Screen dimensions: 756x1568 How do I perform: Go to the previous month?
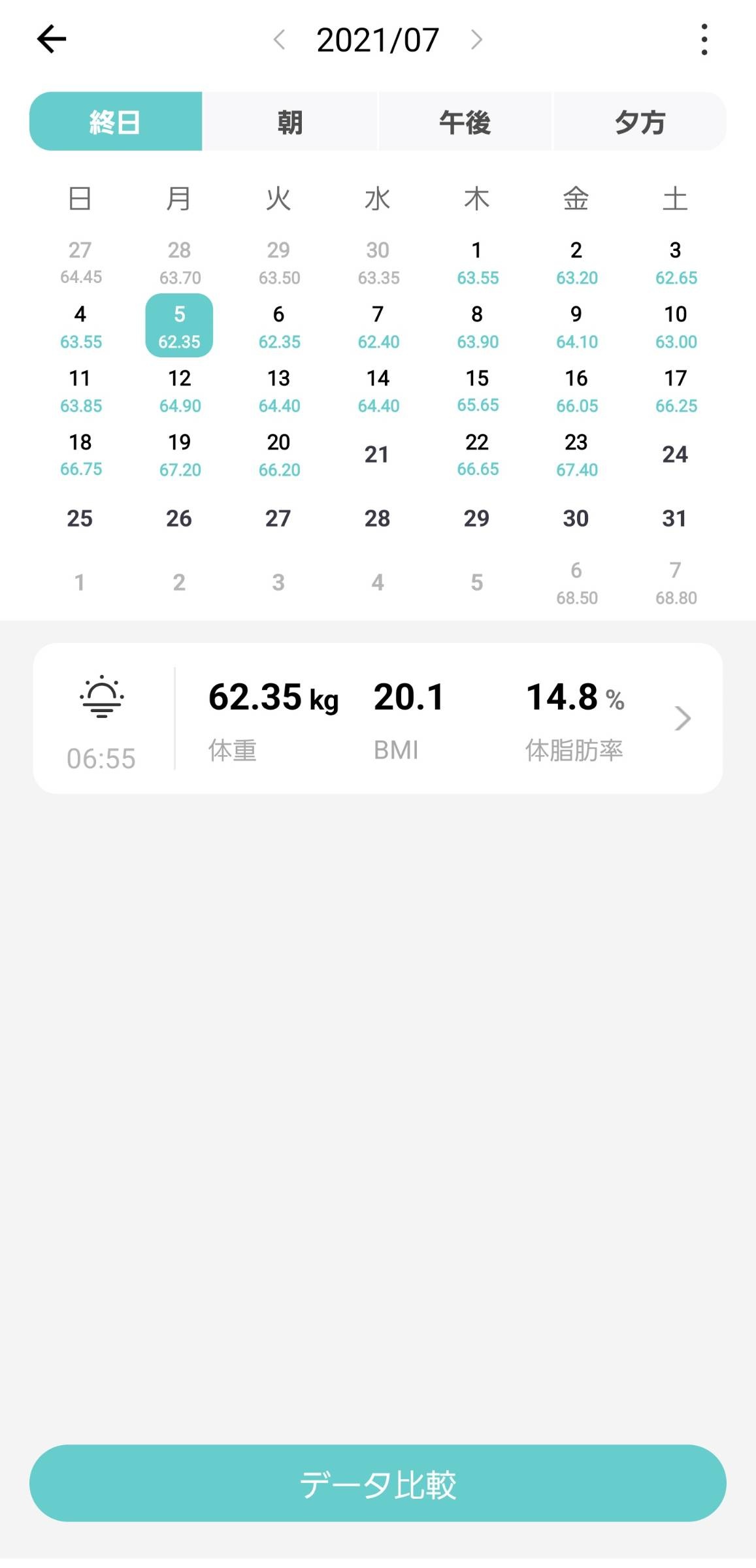(x=279, y=40)
